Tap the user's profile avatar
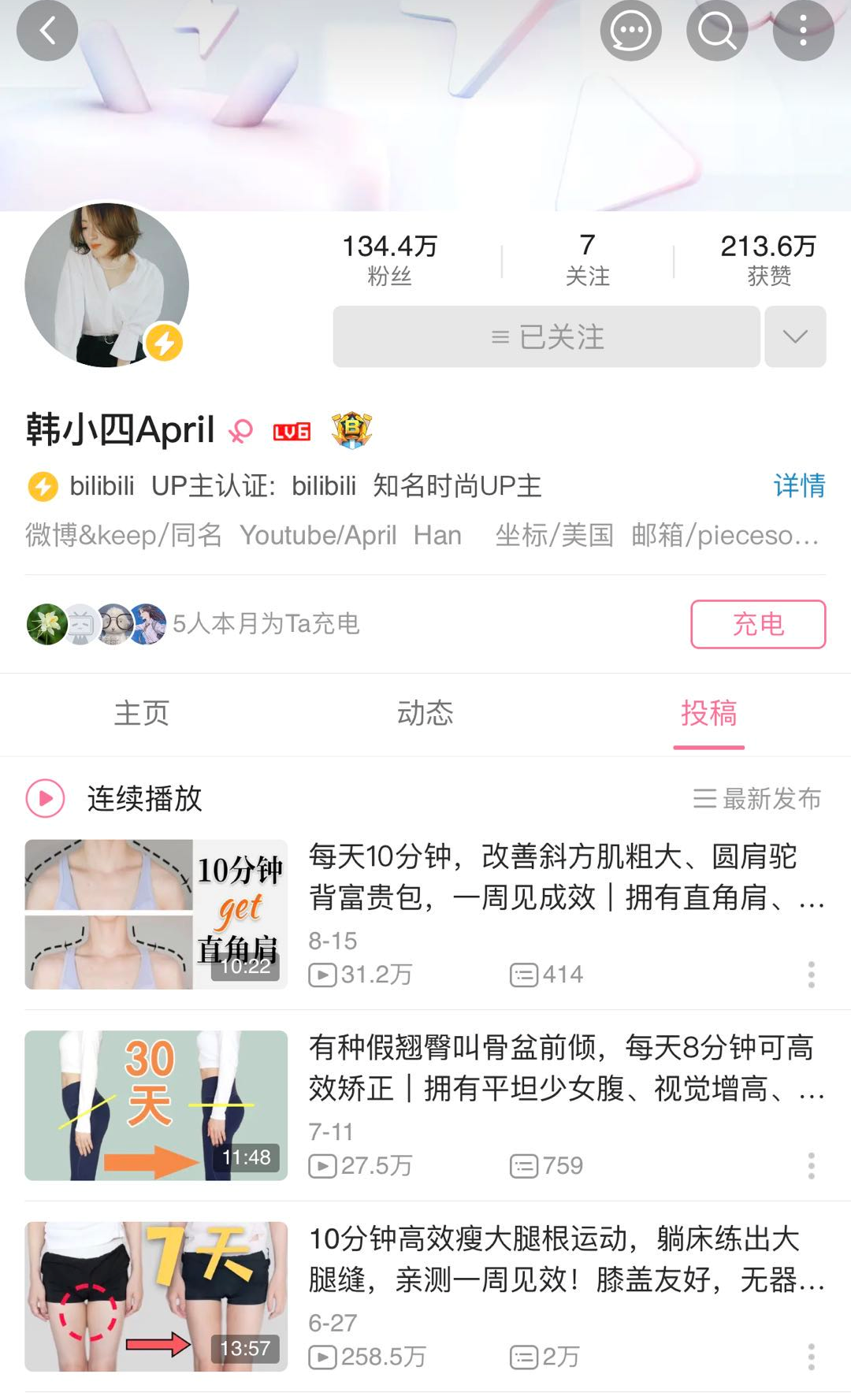851x1400 pixels. (107, 285)
